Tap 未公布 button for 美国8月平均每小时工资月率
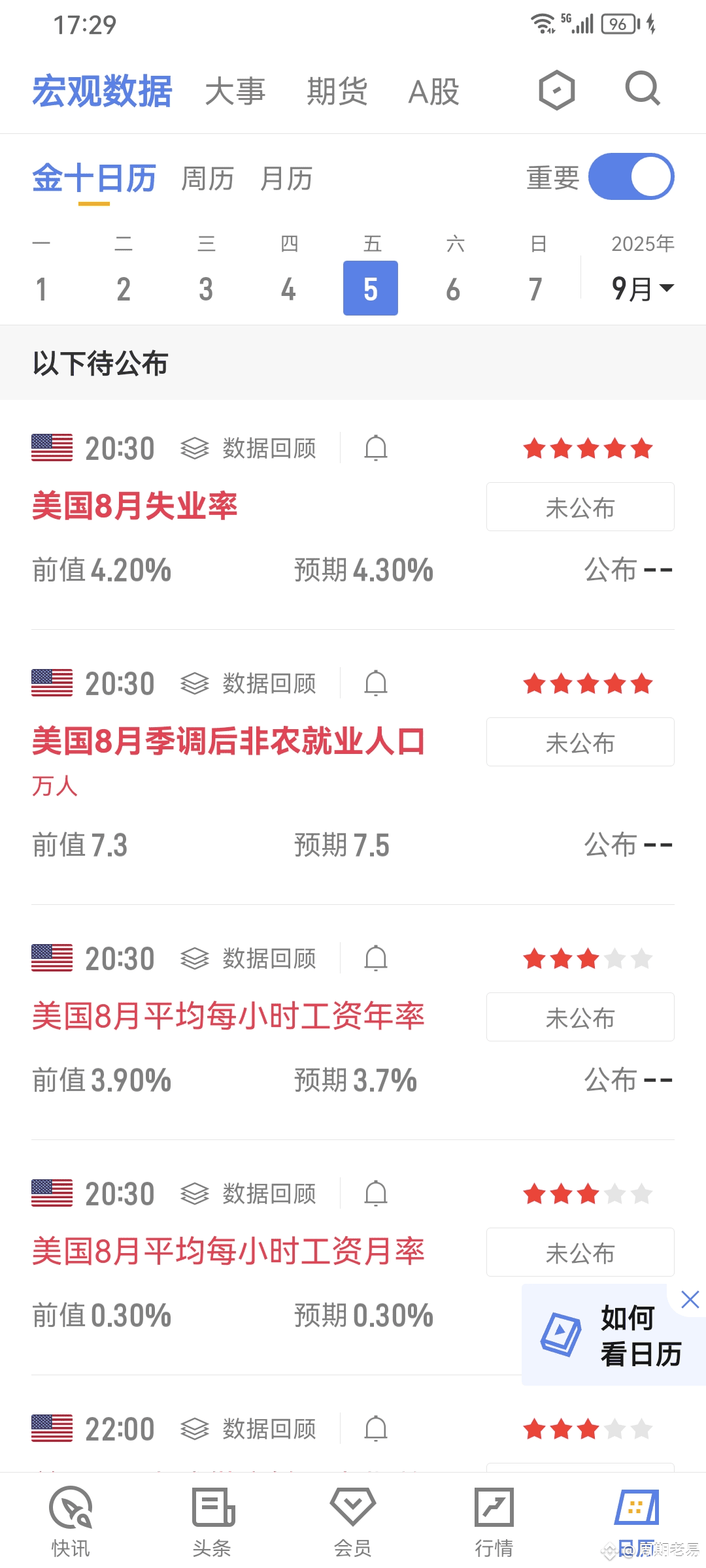Screen dimensions: 706x1568 [580, 1252]
